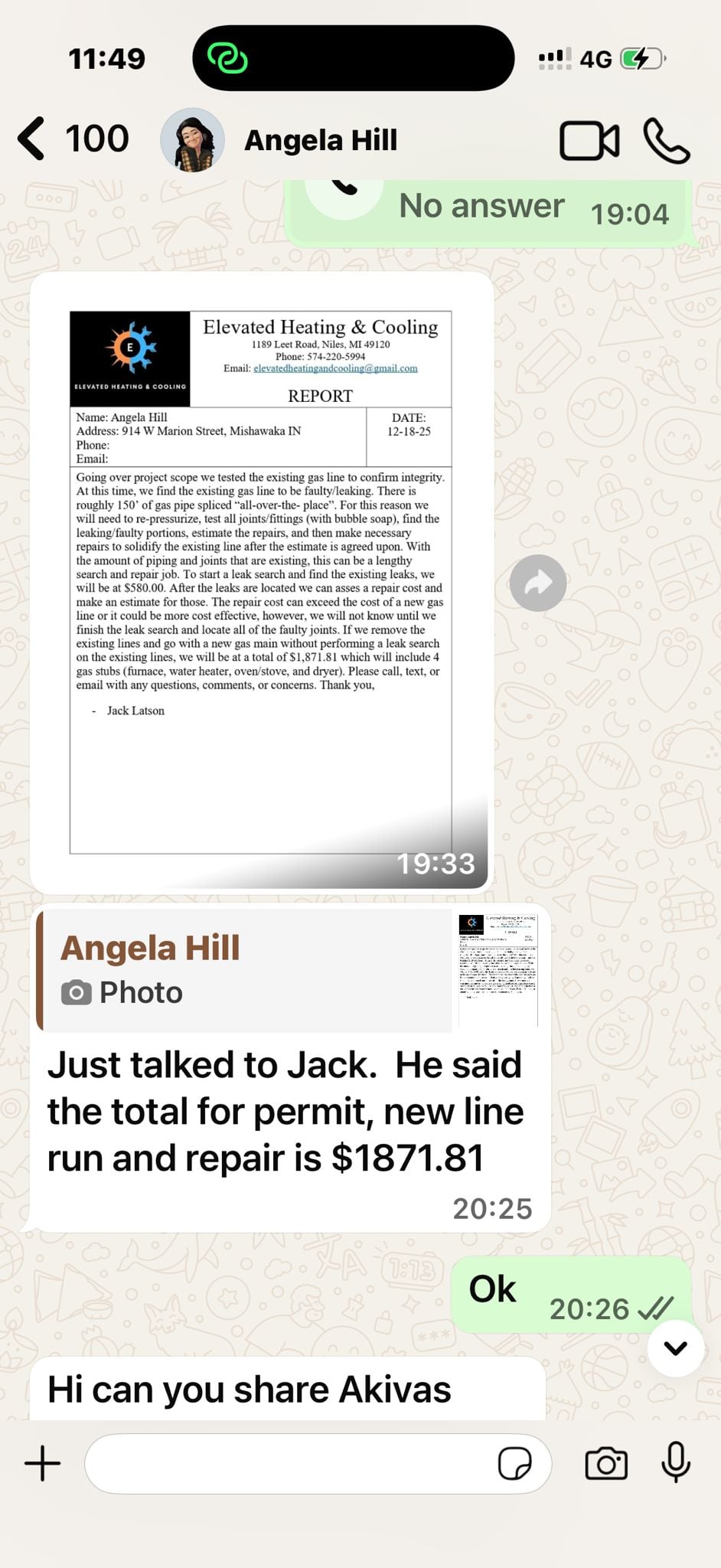The image size is (721, 1568).
Task: Start a voice call with Angela Hill
Action: (667, 141)
